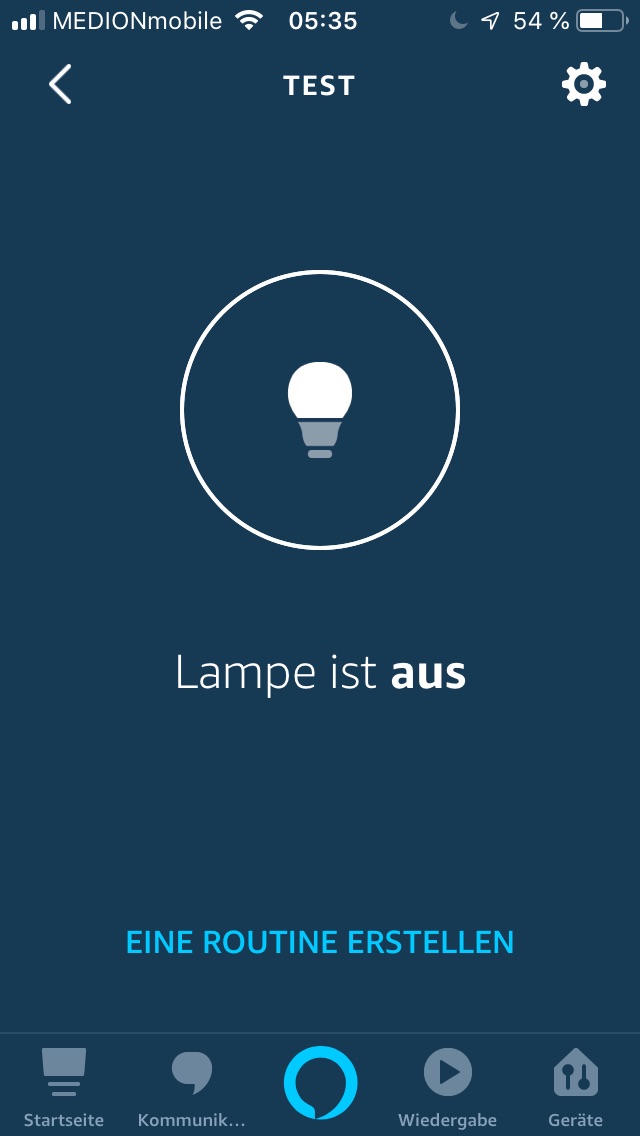Toggle the lamp with the bulb button
The width and height of the screenshot is (640, 1136).
(x=320, y=410)
